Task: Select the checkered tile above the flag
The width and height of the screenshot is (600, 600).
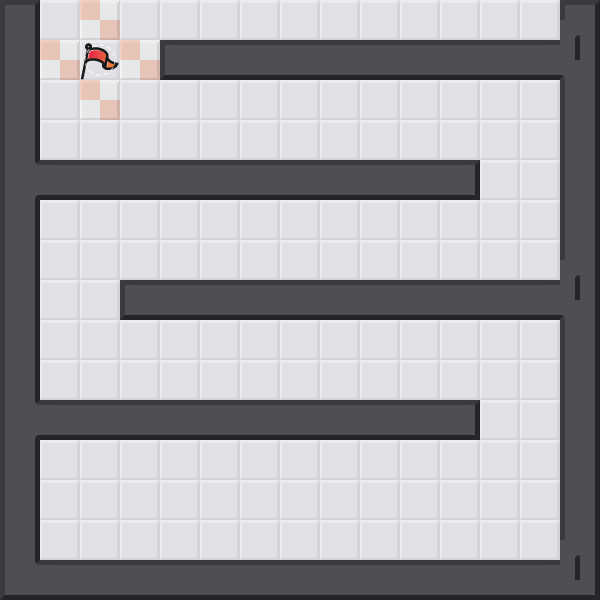Action: tap(100, 20)
